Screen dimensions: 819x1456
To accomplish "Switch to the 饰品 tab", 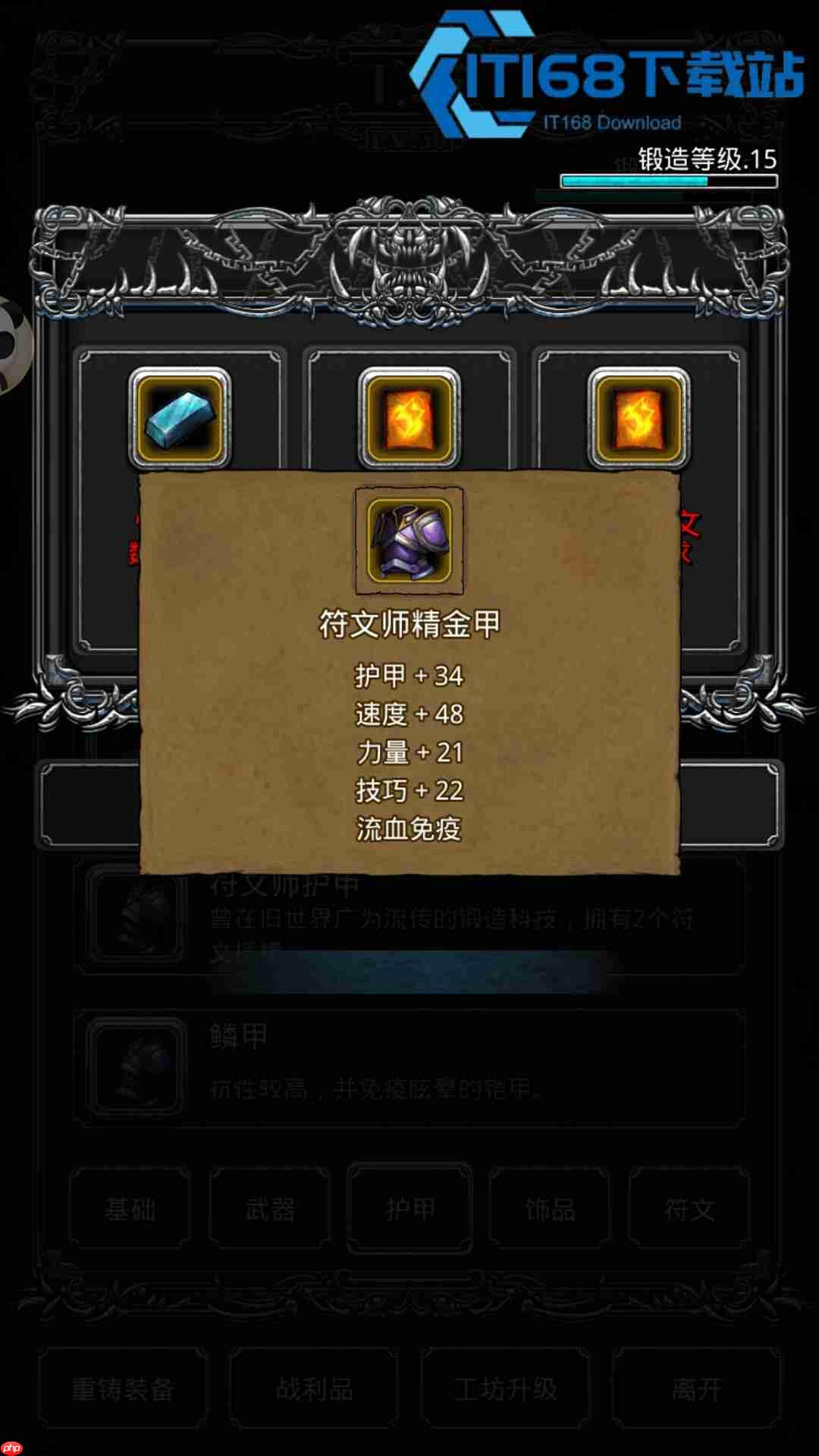I will click(x=549, y=1208).
